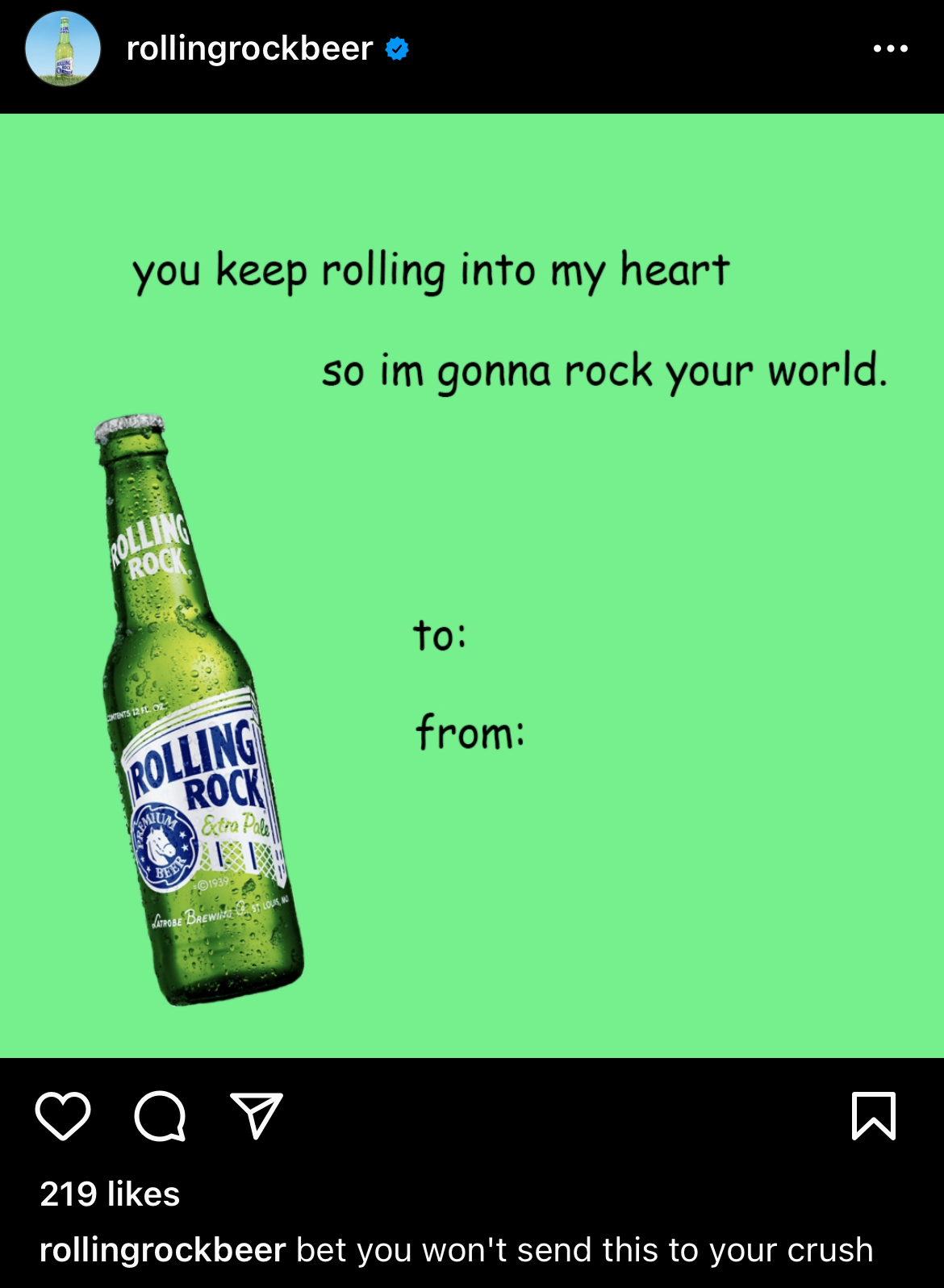The image size is (944, 1288).
Task: Open the rollingrockbeer username in the post header
Action: coord(249,48)
